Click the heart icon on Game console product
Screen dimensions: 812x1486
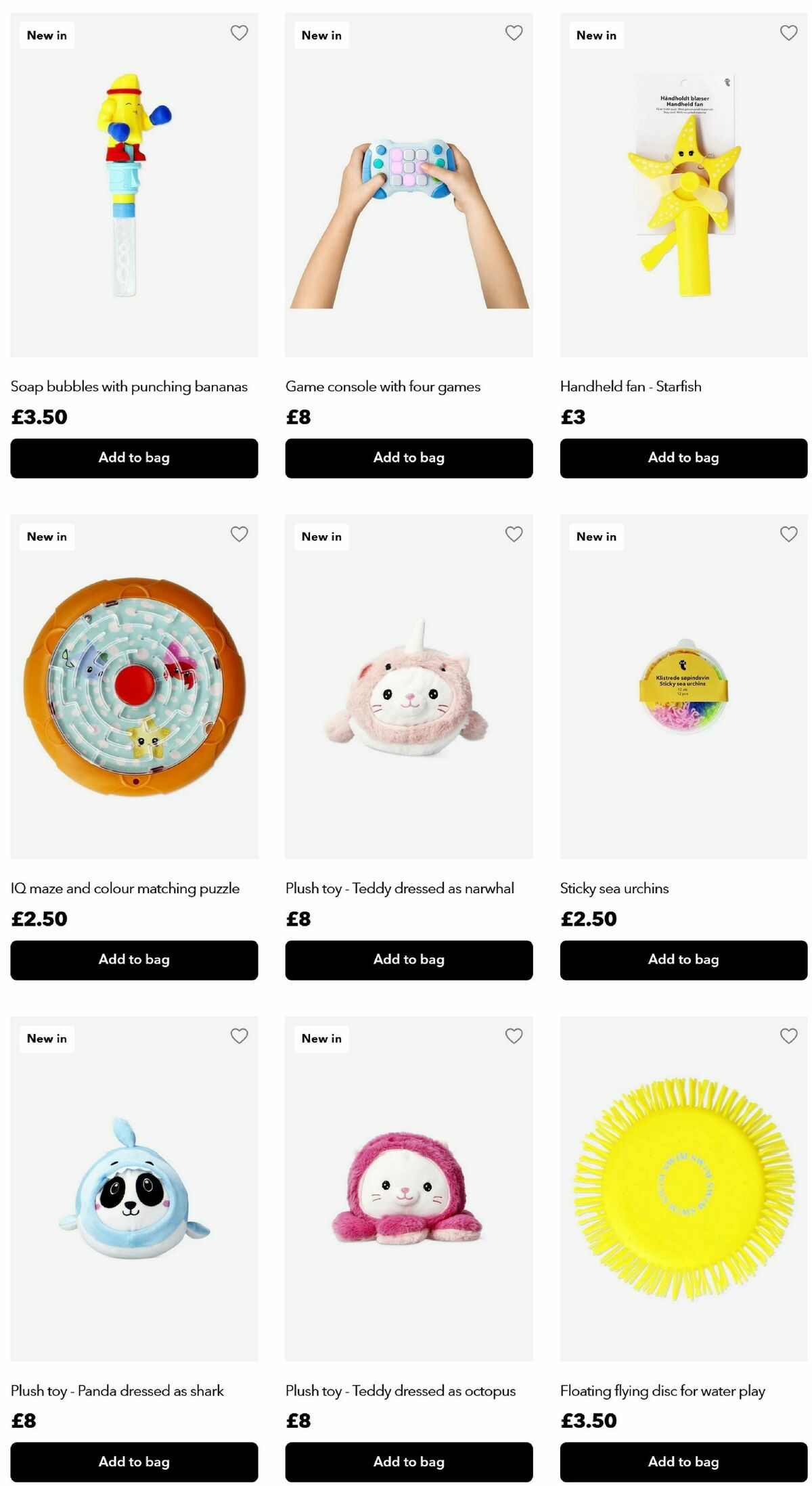click(x=514, y=32)
